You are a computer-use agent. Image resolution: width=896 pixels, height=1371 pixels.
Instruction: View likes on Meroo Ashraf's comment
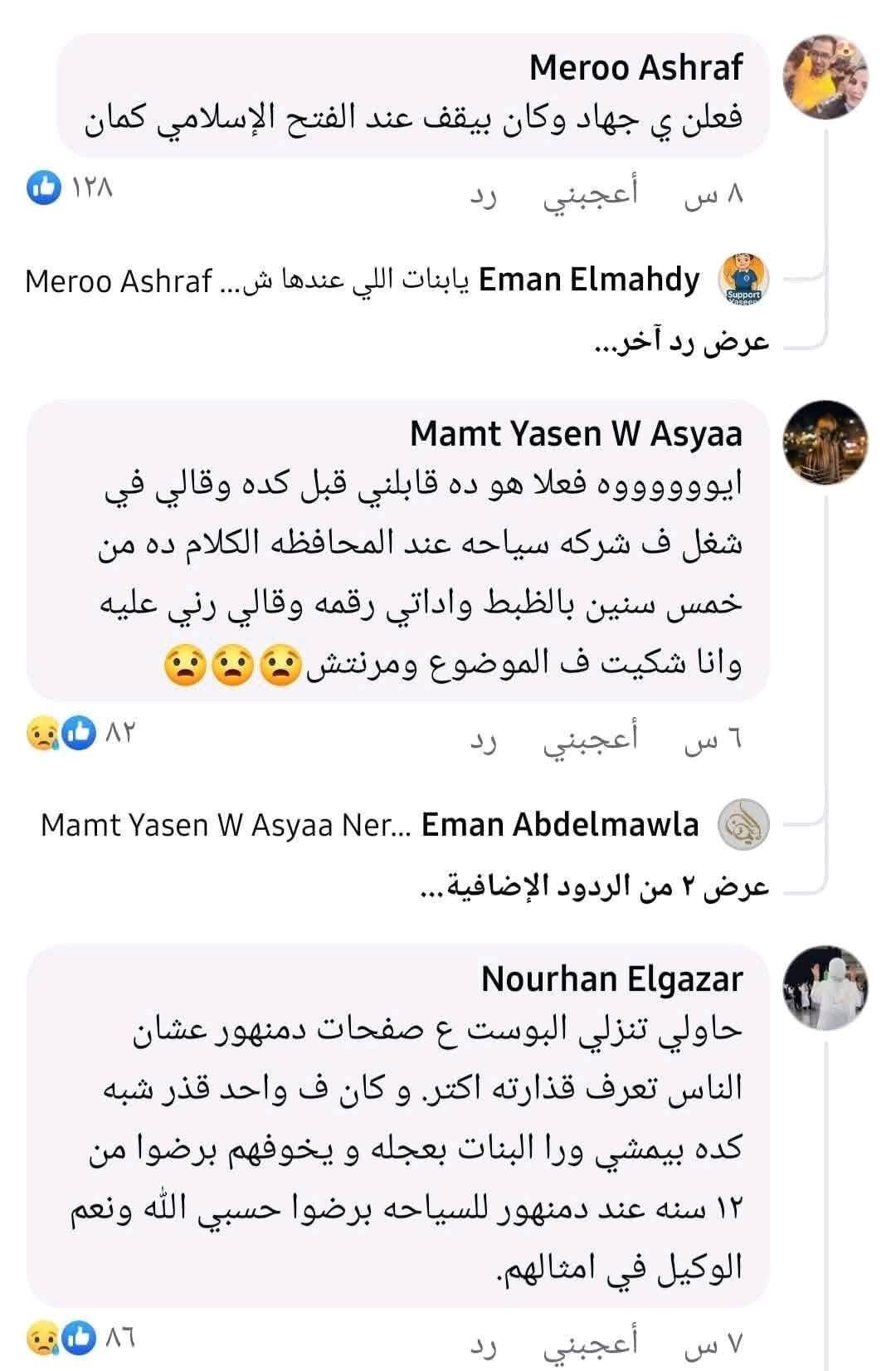tap(70, 188)
